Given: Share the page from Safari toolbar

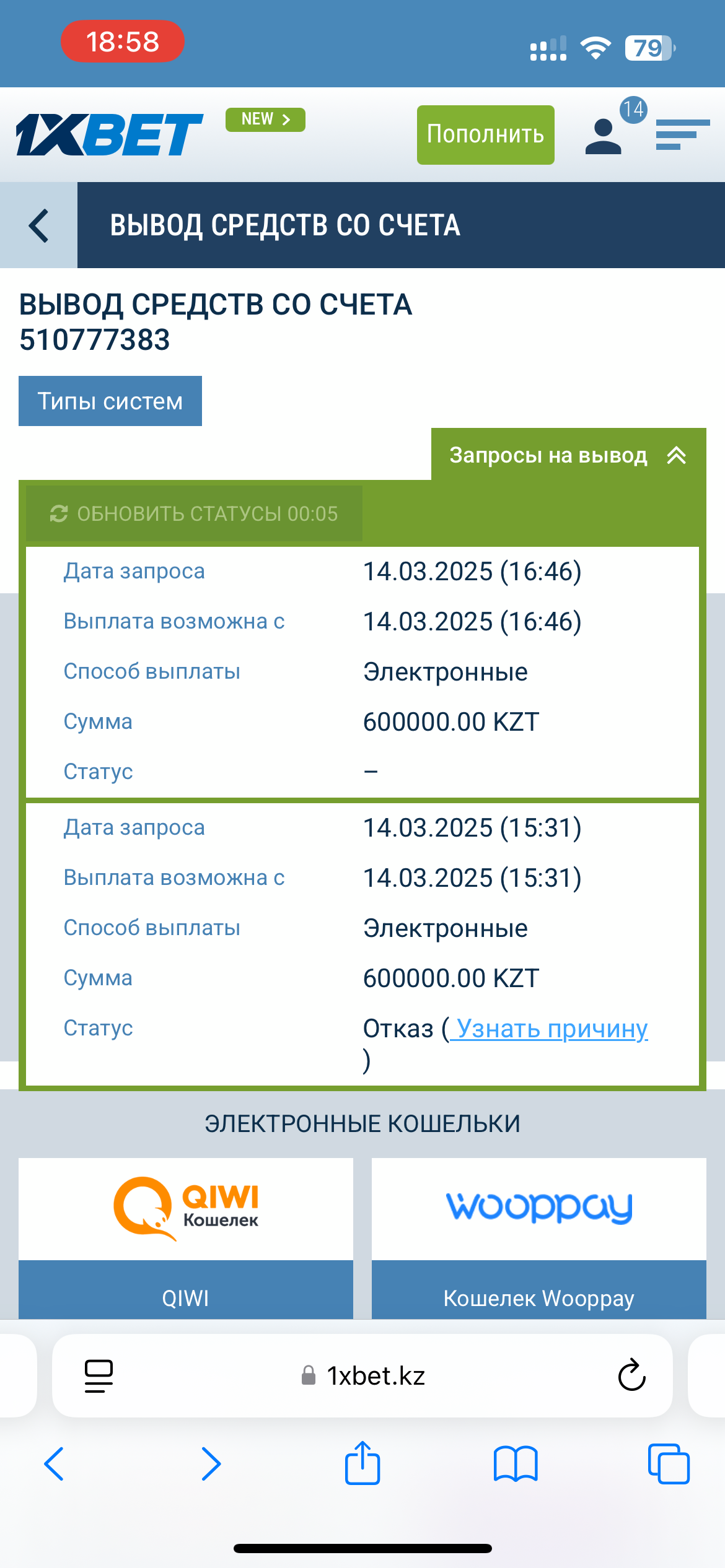Looking at the screenshot, I should pyautogui.click(x=362, y=1463).
